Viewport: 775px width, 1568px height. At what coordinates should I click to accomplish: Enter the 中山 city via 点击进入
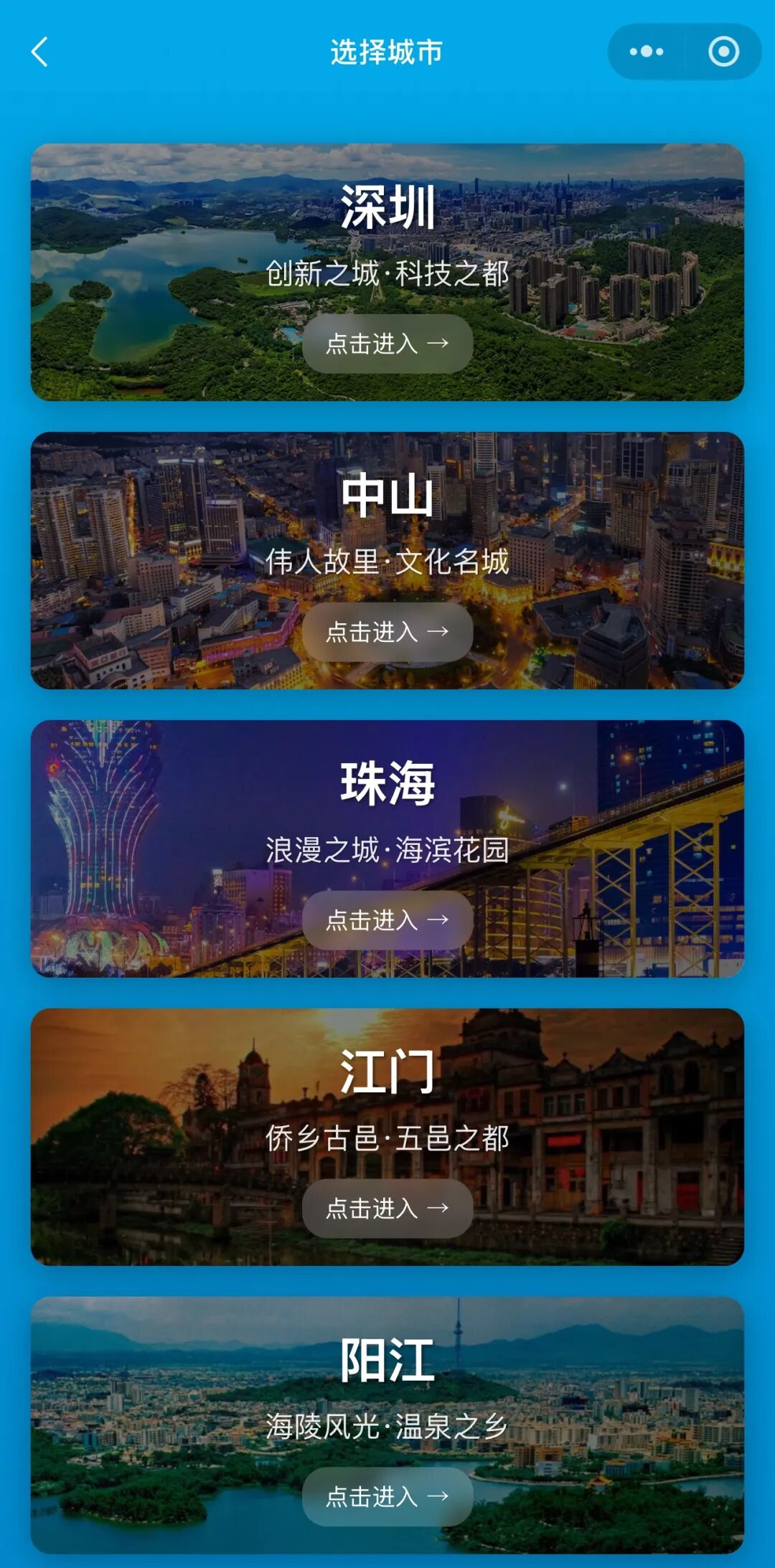tap(387, 632)
